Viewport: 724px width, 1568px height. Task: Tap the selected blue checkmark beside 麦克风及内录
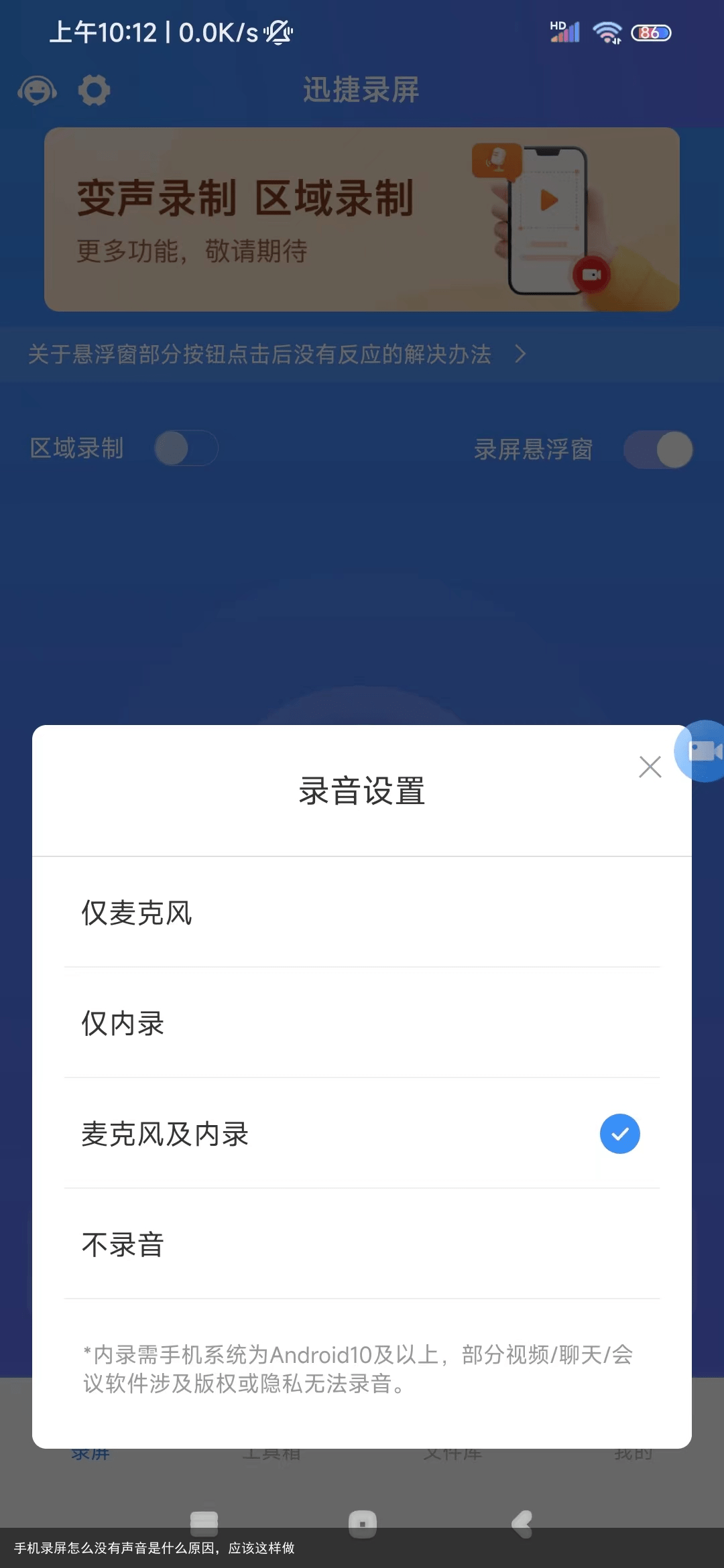(619, 1134)
